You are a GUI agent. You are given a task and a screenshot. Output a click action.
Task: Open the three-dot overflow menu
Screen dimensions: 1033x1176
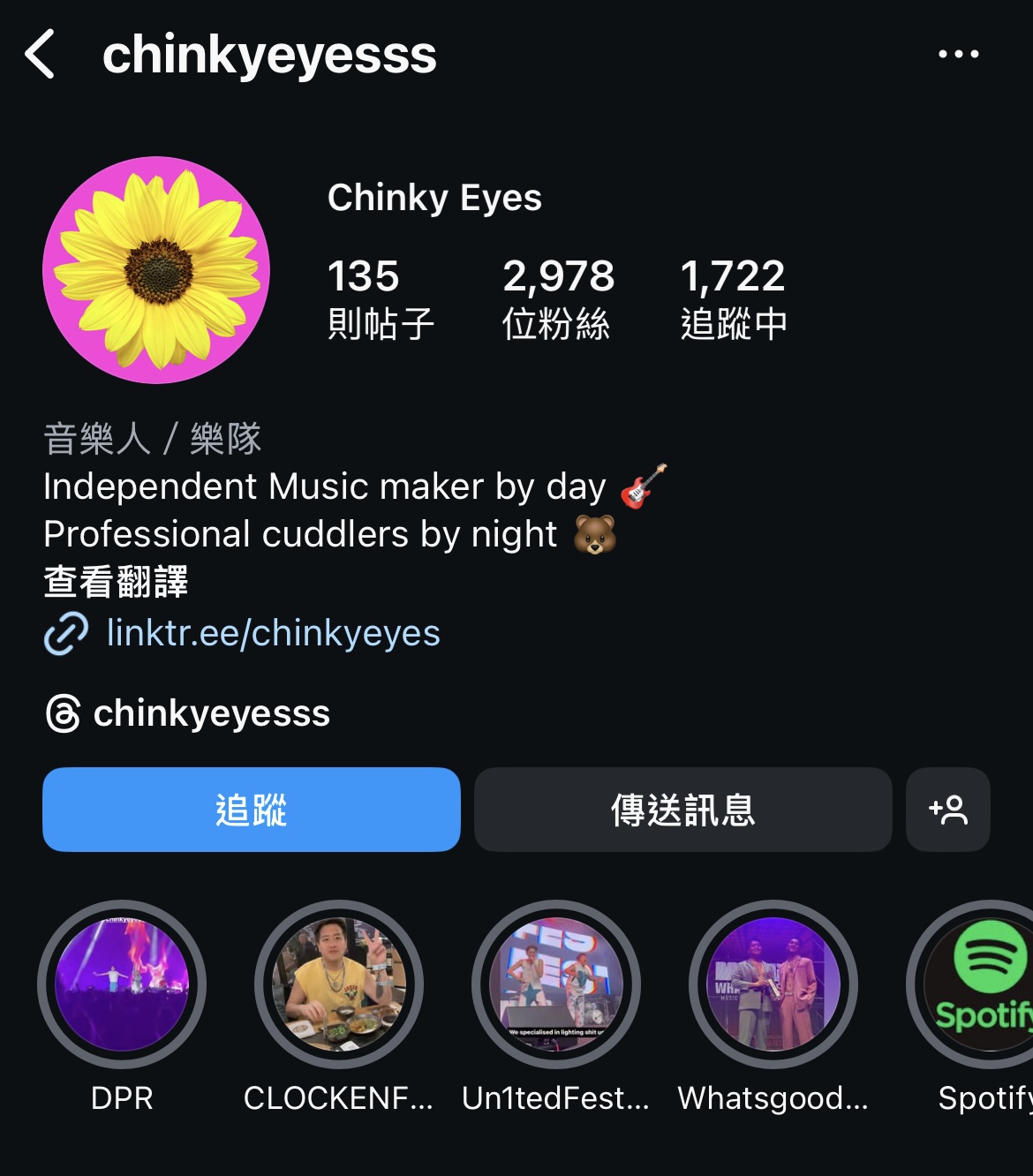click(958, 54)
